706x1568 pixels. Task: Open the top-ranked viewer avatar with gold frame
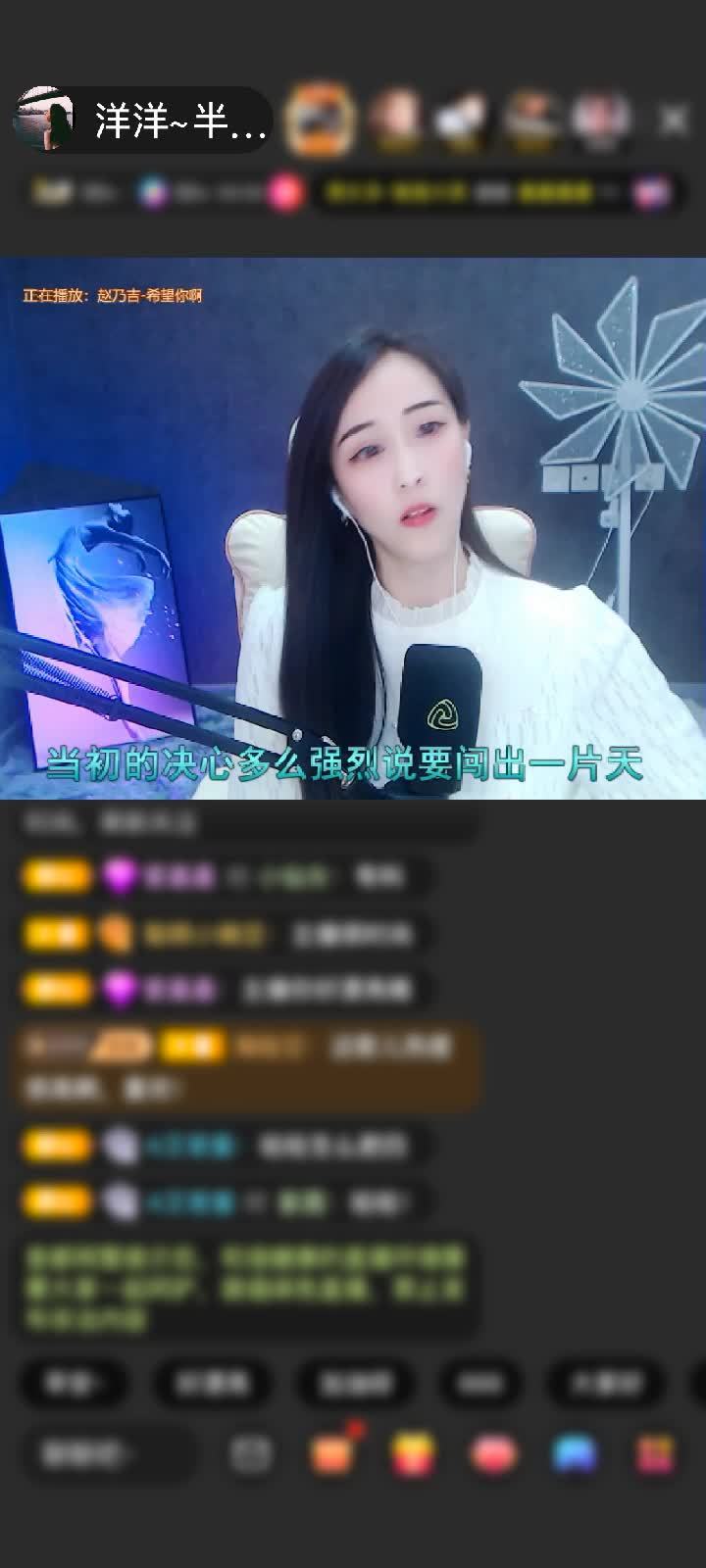click(319, 120)
